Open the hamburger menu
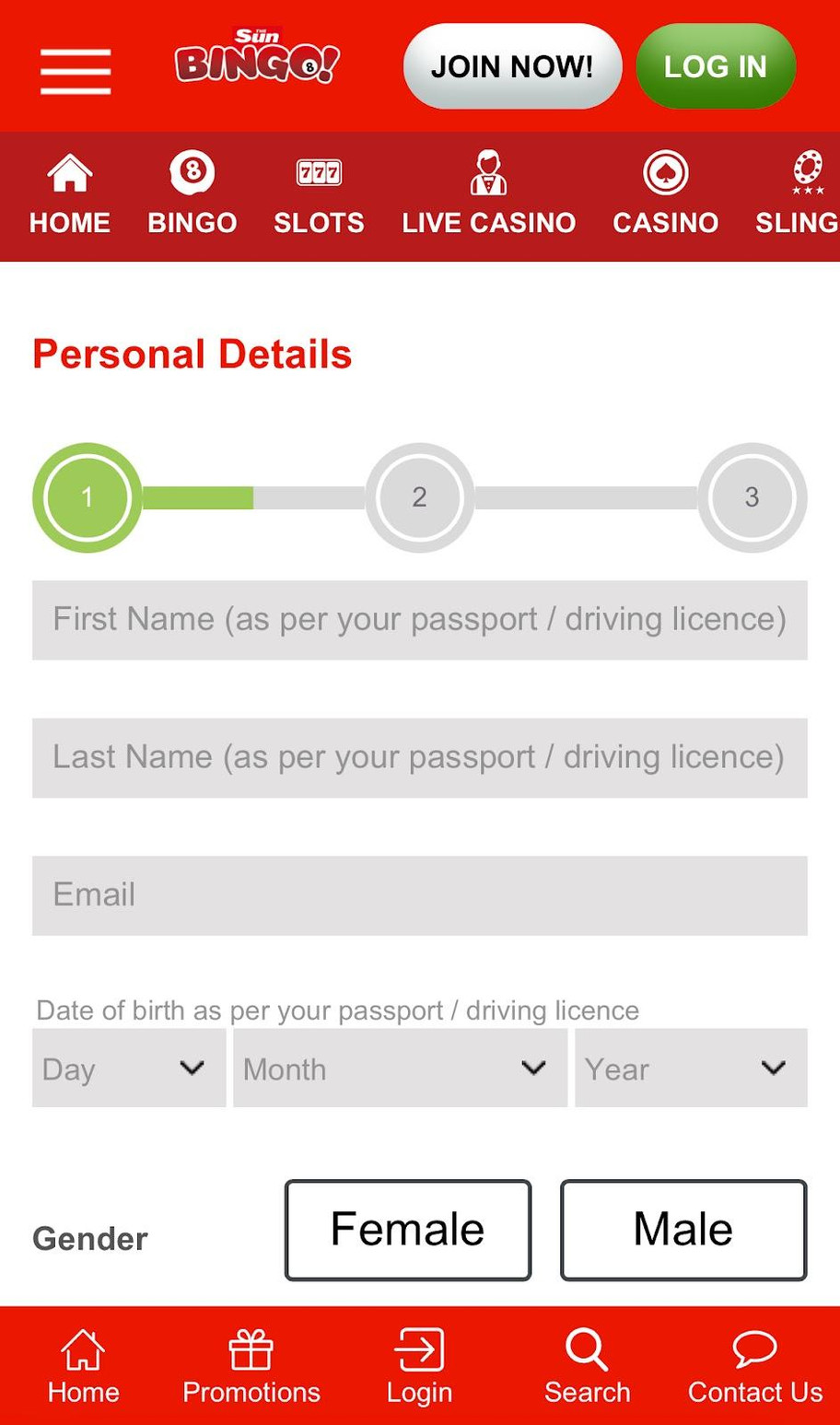Screen dimensions: 840x1425 (x=76, y=71)
